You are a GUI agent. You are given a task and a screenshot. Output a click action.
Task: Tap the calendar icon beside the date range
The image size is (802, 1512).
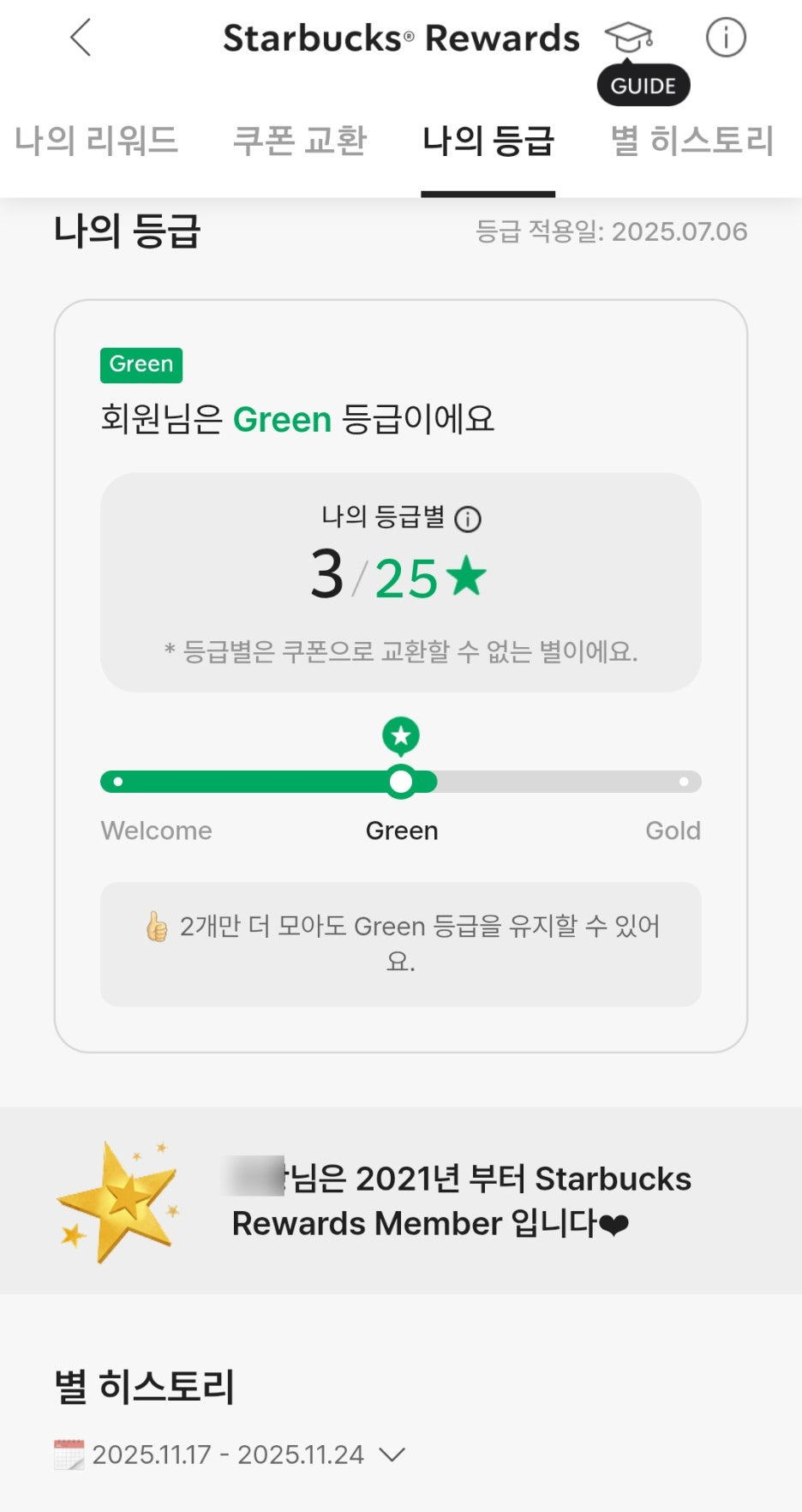(x=67, y=1454)
